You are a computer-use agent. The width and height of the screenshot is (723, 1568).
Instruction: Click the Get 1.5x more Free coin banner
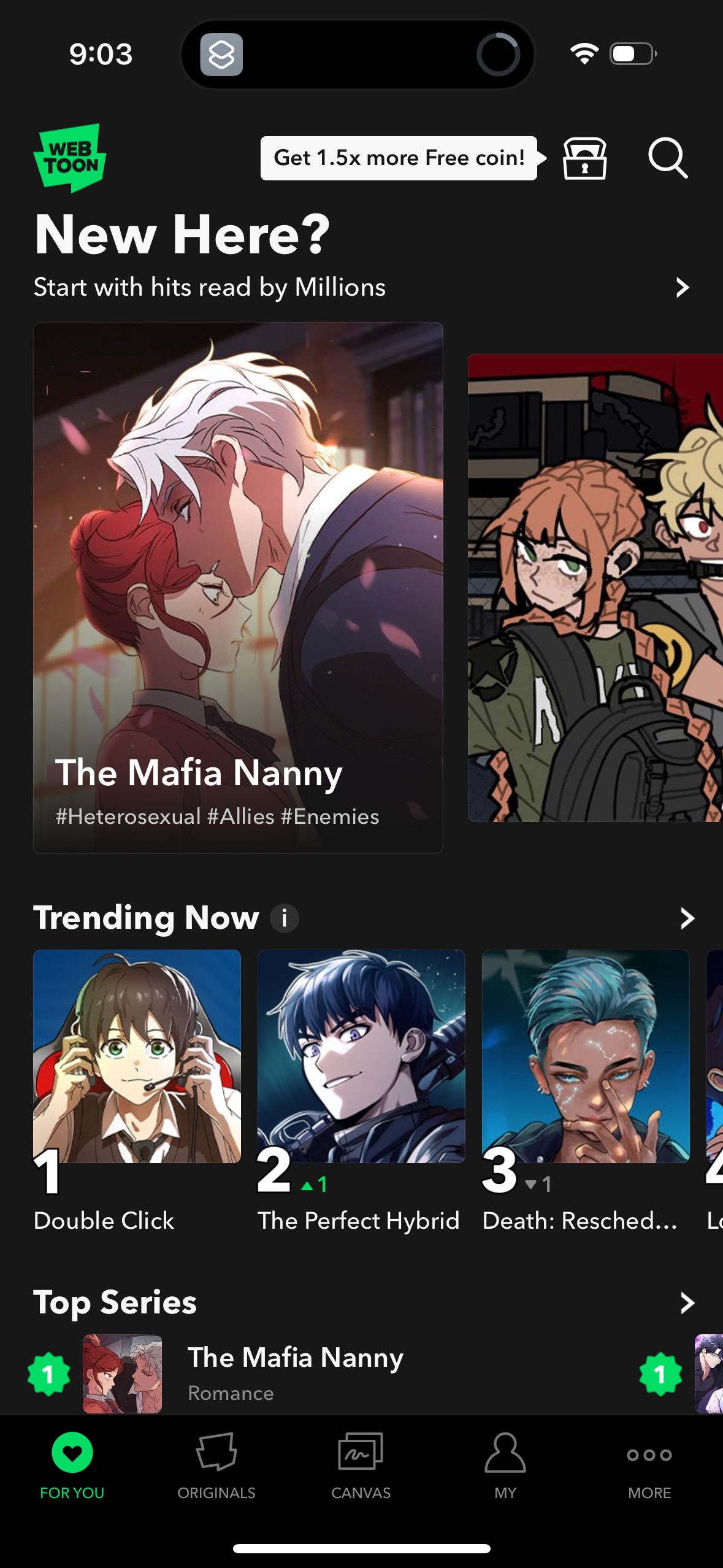(397, 158)
